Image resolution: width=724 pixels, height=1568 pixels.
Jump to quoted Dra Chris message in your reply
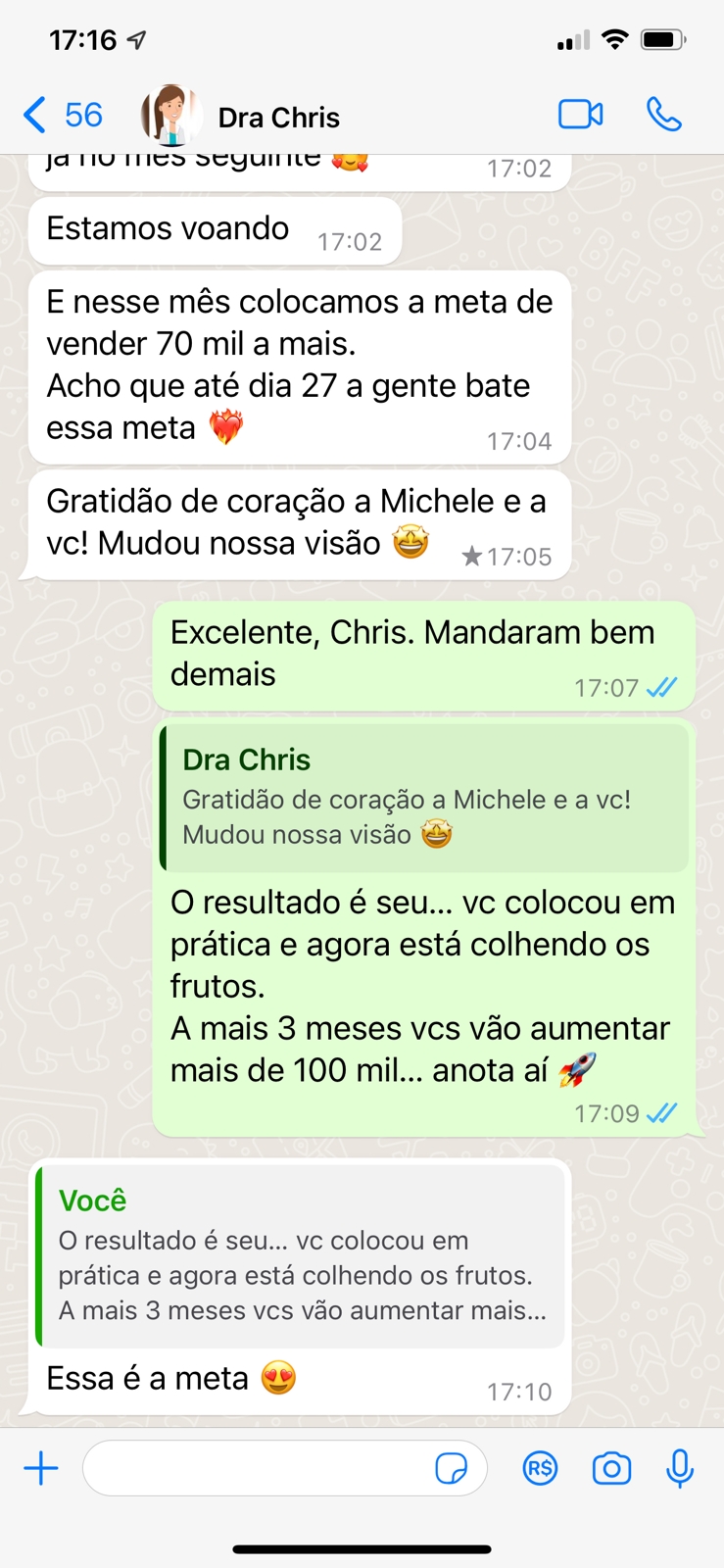pyautogui.click(x=423, y=798)
